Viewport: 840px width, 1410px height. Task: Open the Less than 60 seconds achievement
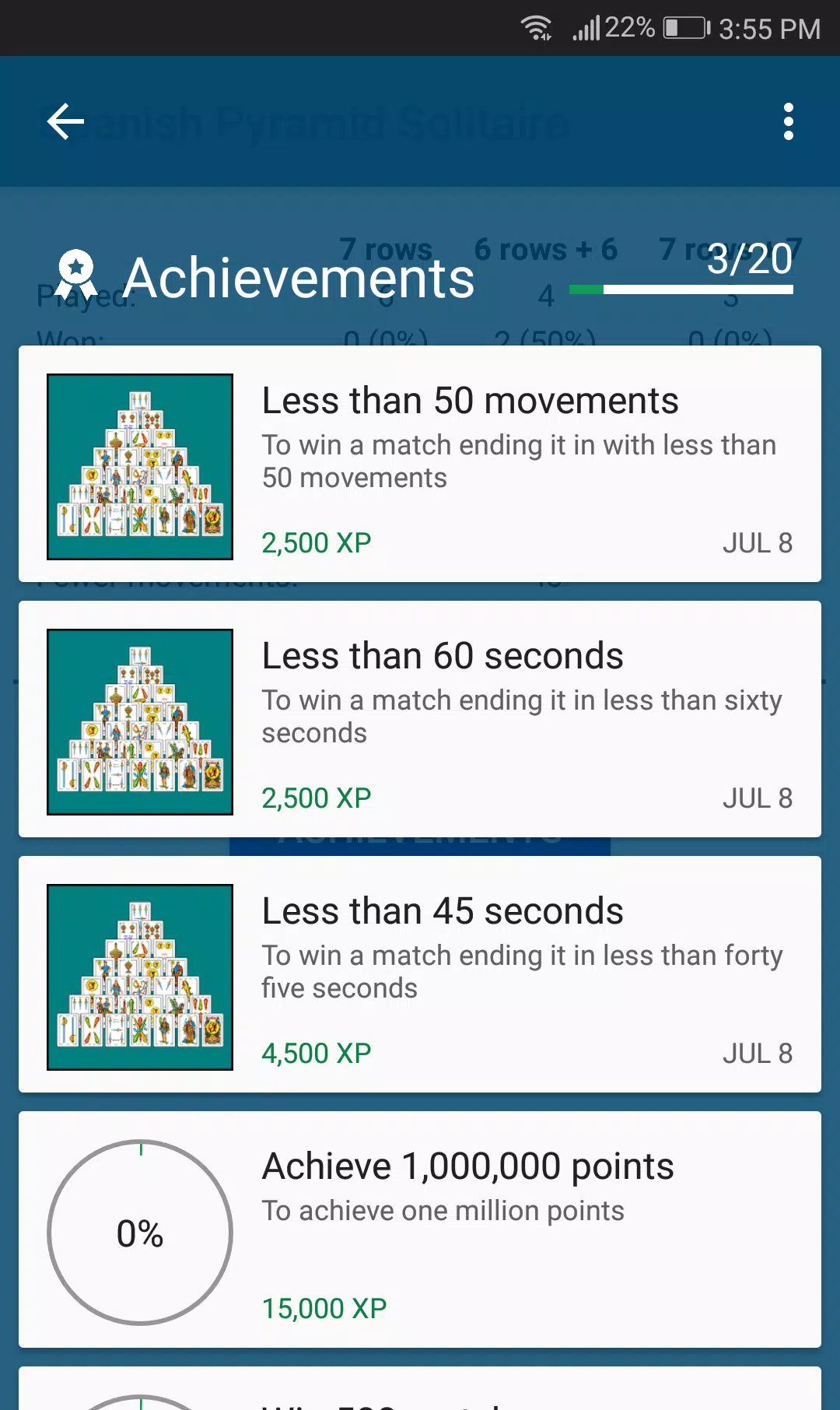click(420, 719)
